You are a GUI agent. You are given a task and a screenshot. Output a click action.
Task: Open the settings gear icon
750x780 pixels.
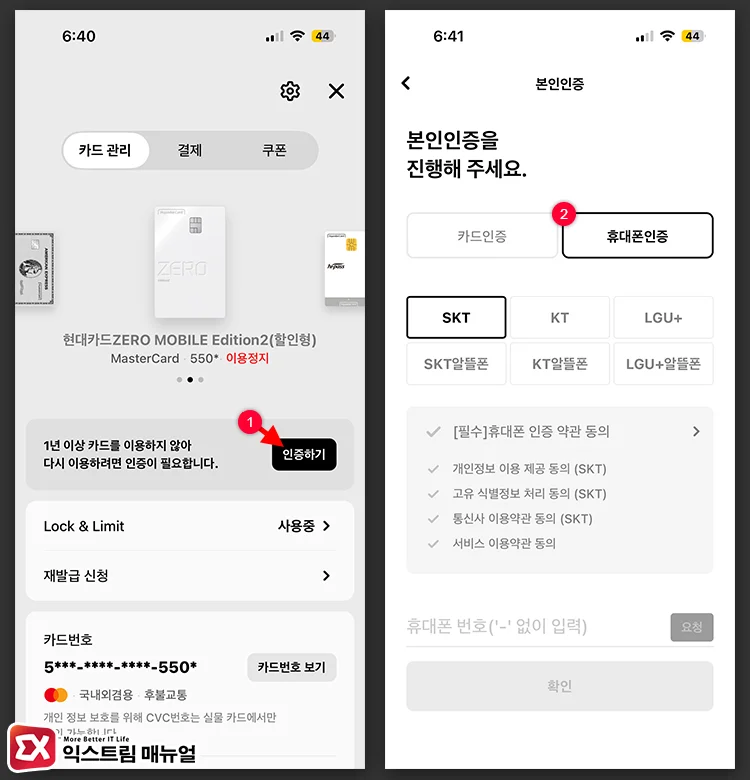pos(290,91)
